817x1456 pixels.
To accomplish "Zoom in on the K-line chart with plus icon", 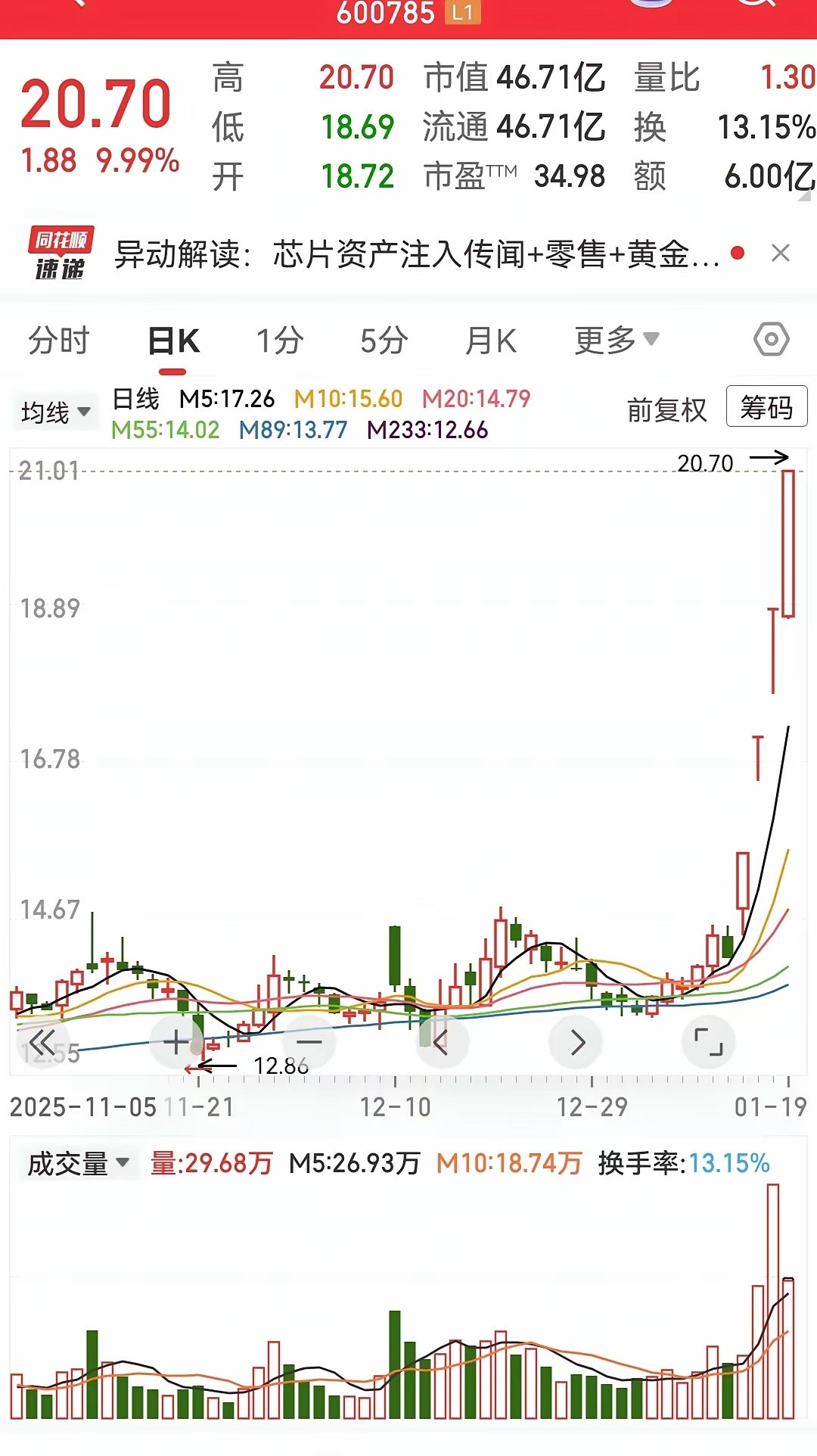I will pos(176,1041).
